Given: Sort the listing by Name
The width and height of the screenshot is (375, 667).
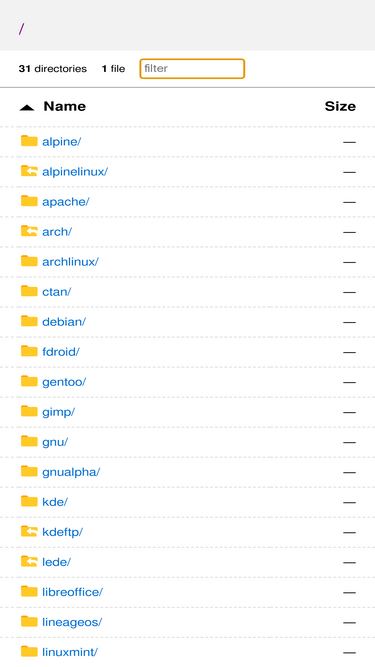Looking at the screenshot, I should pyautogui.click(x=64, y=106).
